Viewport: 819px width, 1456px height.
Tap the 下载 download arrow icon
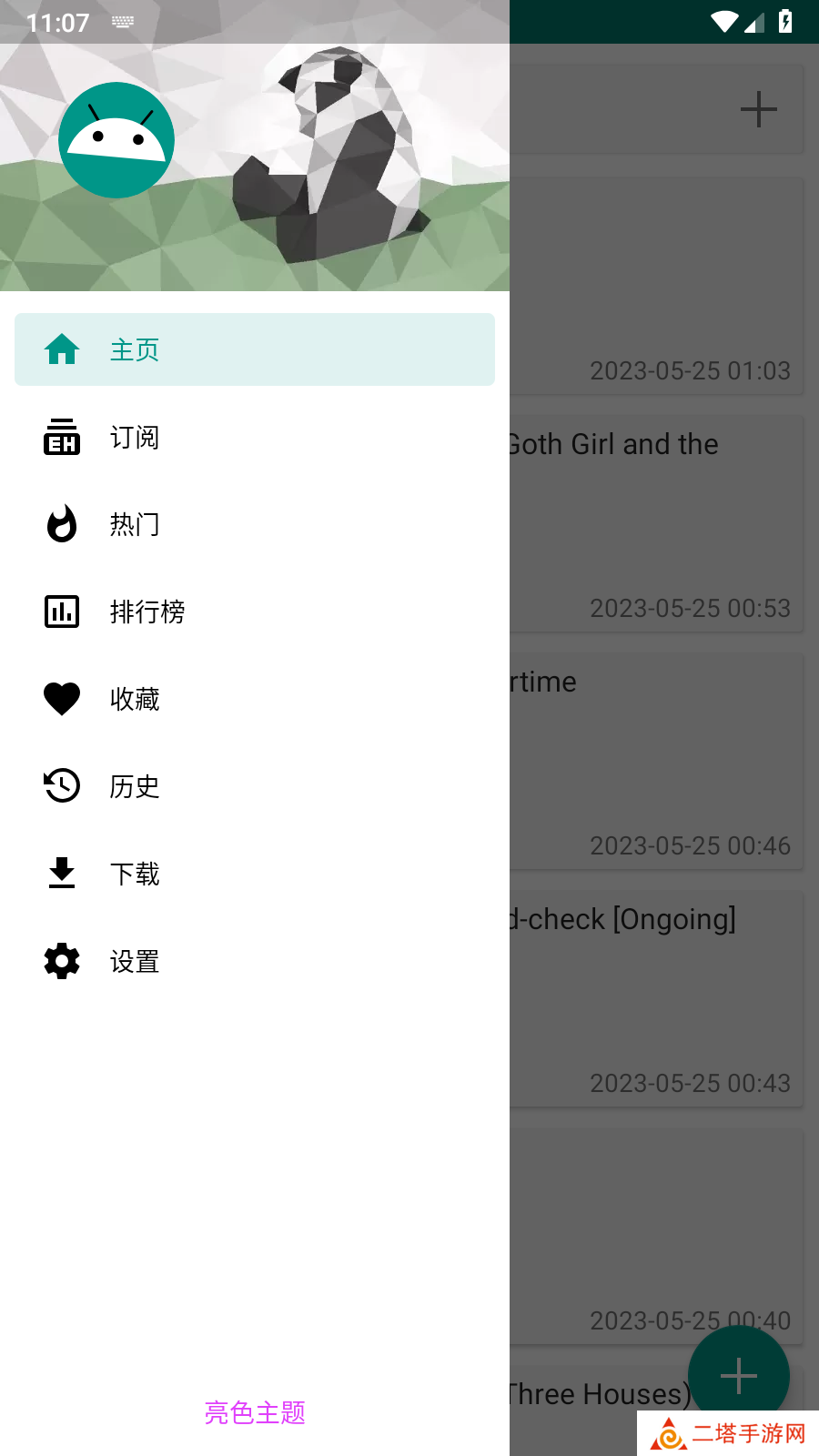61,874
